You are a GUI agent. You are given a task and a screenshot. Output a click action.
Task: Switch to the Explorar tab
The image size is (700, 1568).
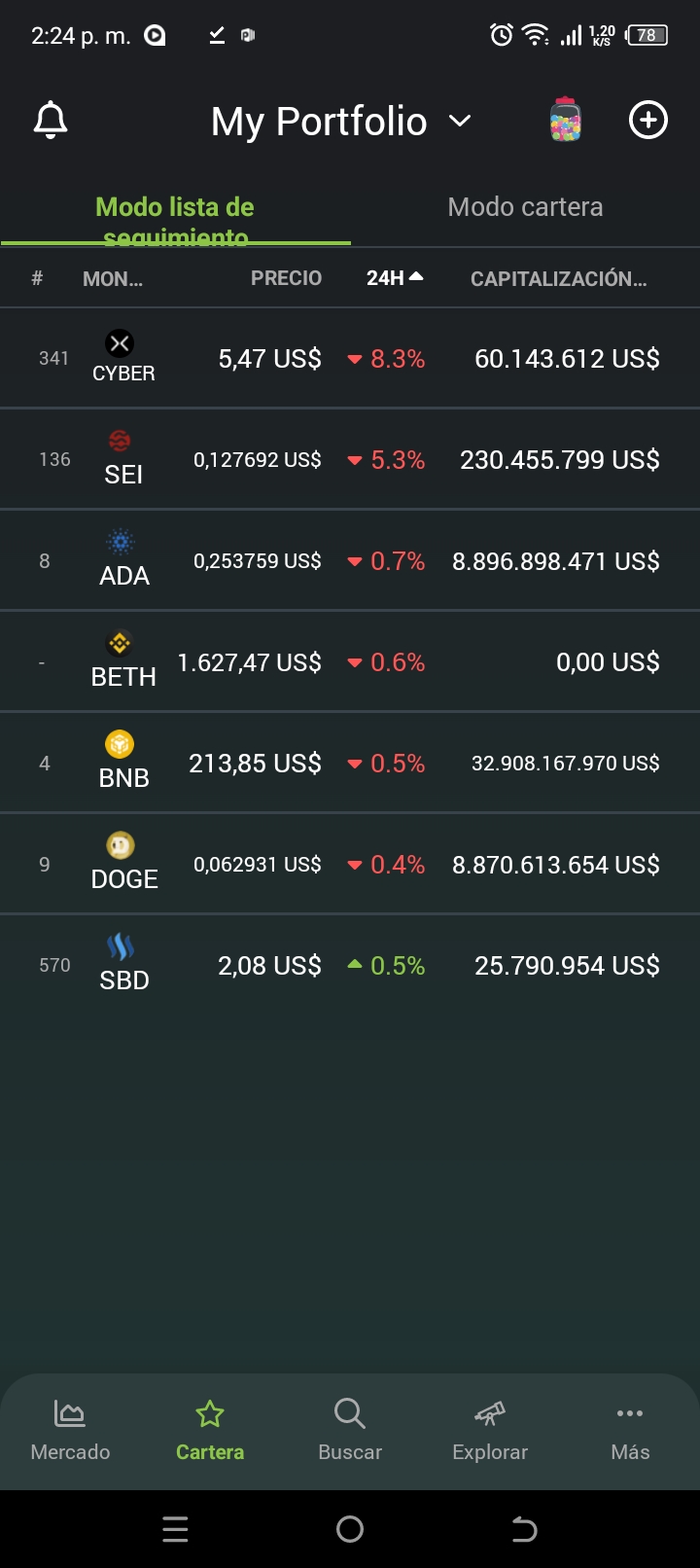click(x=490, y=1431)
